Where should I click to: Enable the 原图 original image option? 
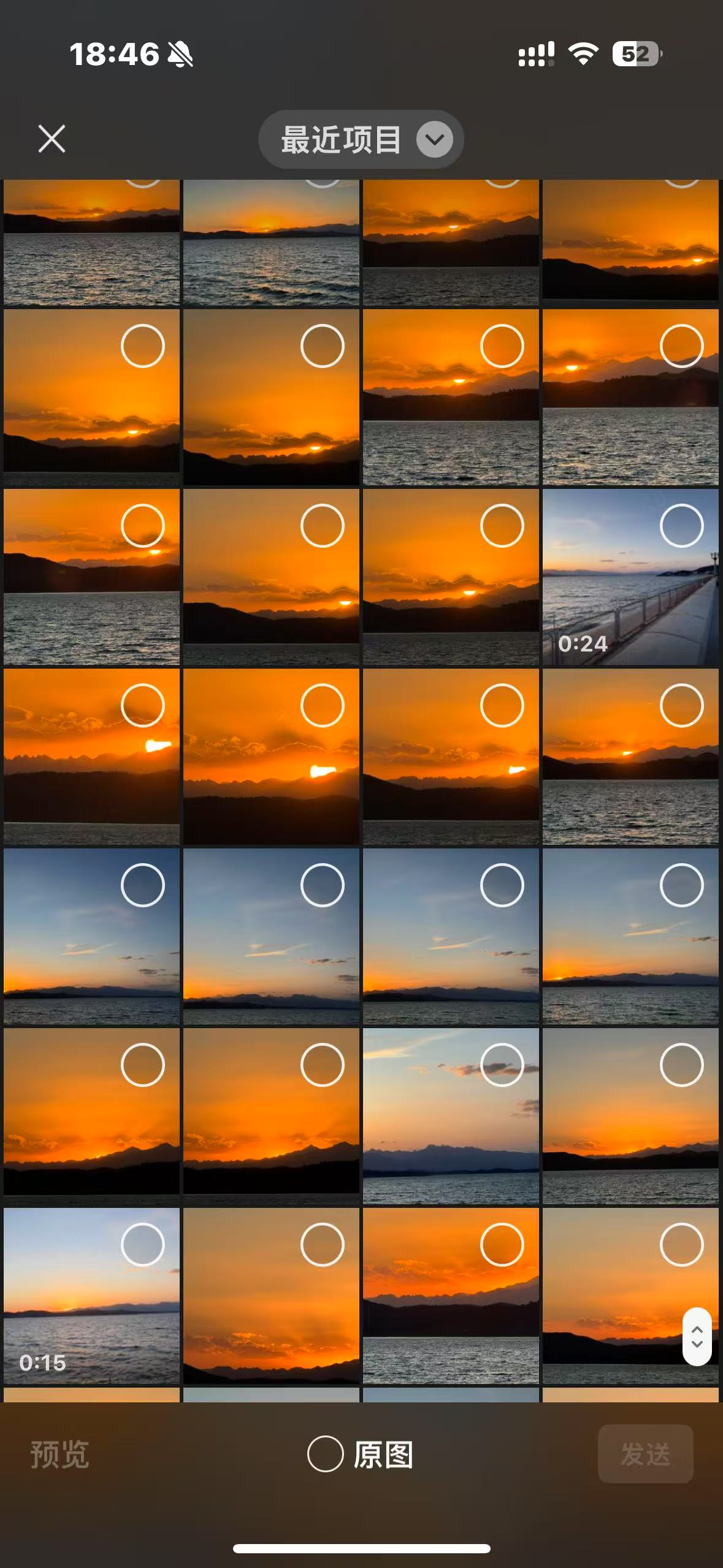pos(326,1453)
